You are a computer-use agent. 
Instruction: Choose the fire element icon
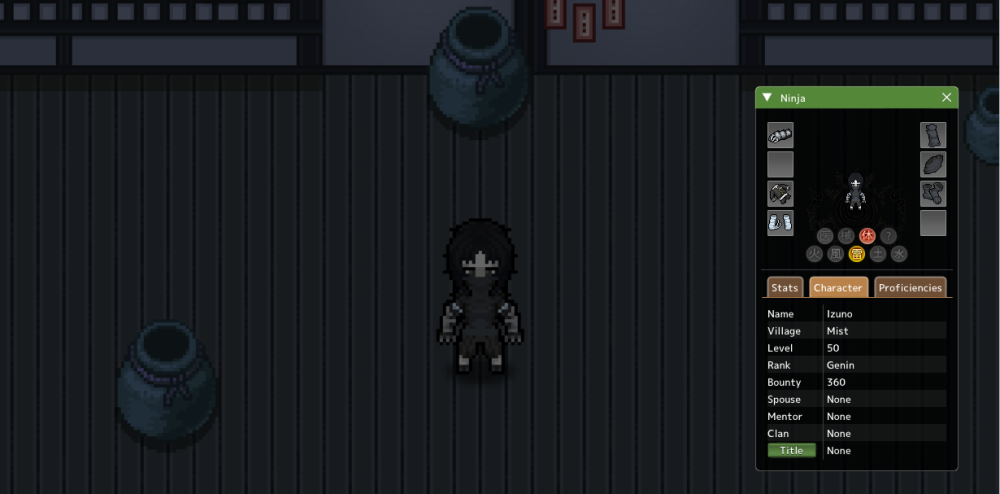tap(814, 254)
